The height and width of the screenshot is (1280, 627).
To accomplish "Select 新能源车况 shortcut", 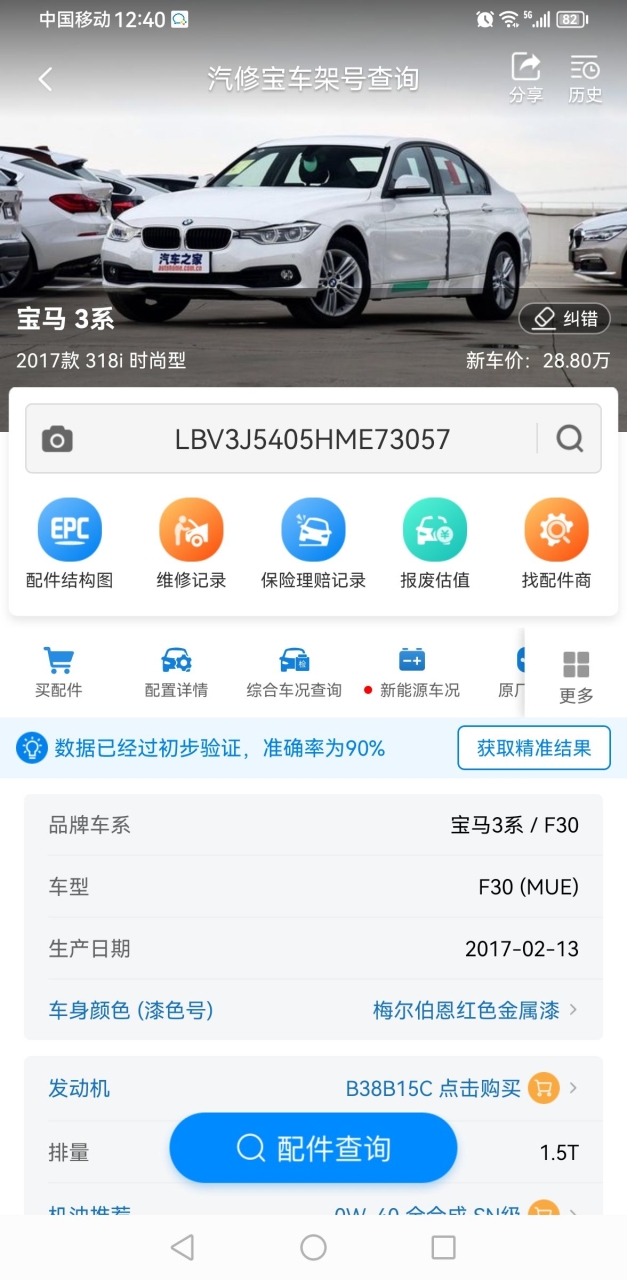I will [411, 672].
